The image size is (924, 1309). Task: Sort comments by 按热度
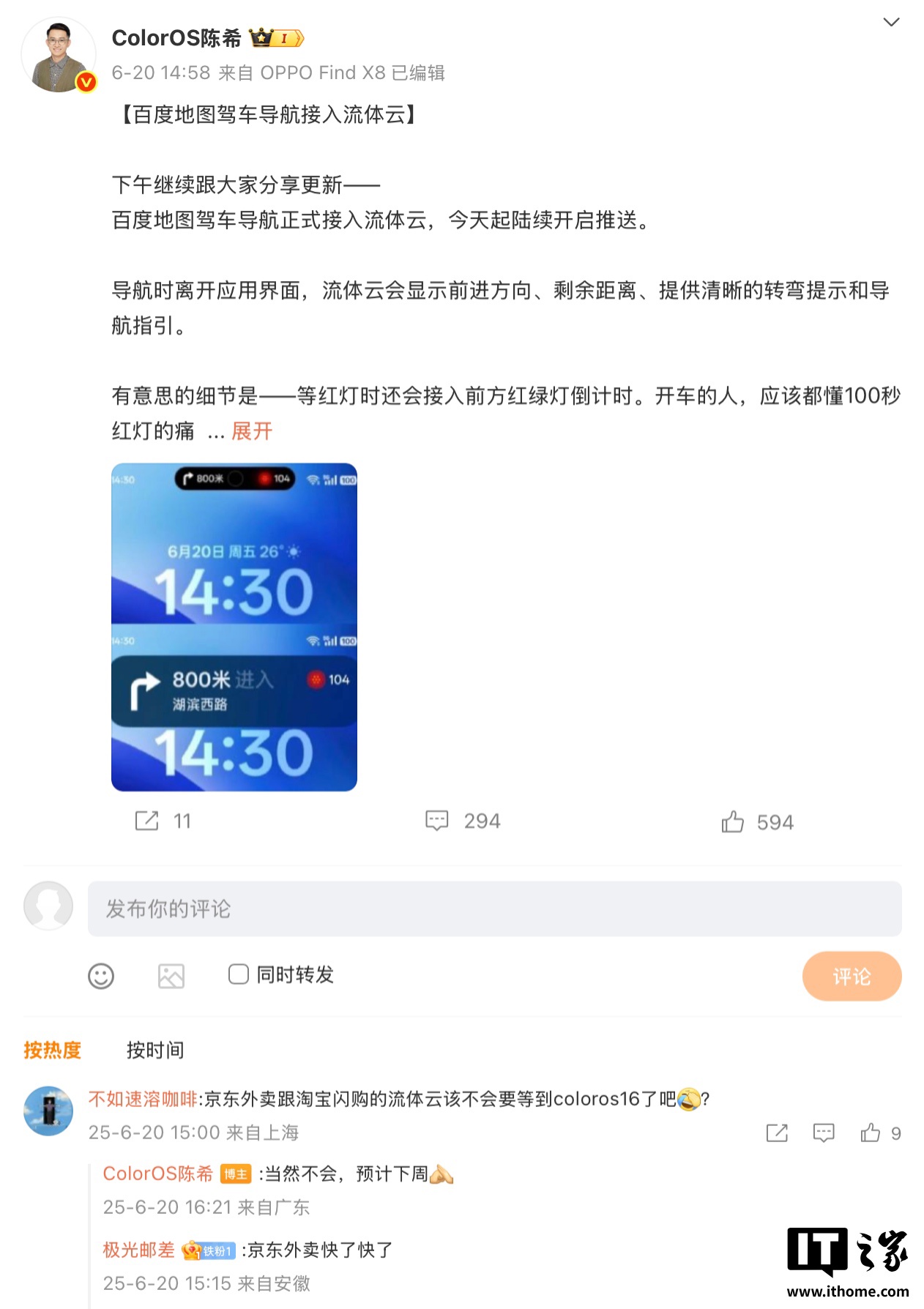[x=53, y=1050]
